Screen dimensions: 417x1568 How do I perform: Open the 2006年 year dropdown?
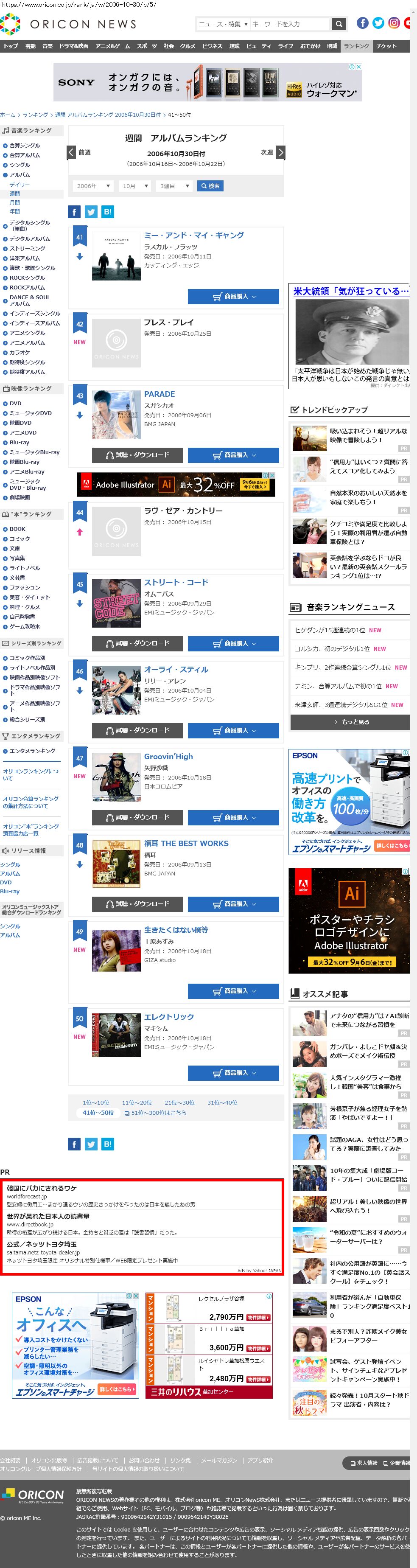coord(93,186)
